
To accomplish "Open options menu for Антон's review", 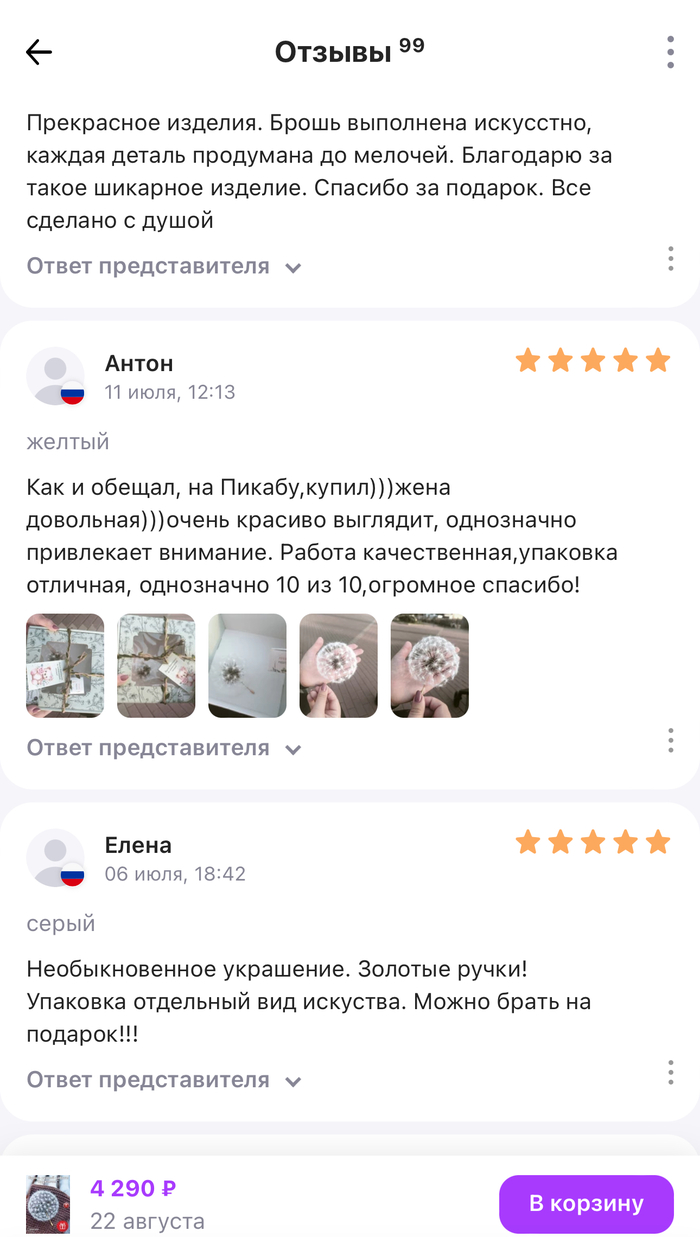I will 670,741.
